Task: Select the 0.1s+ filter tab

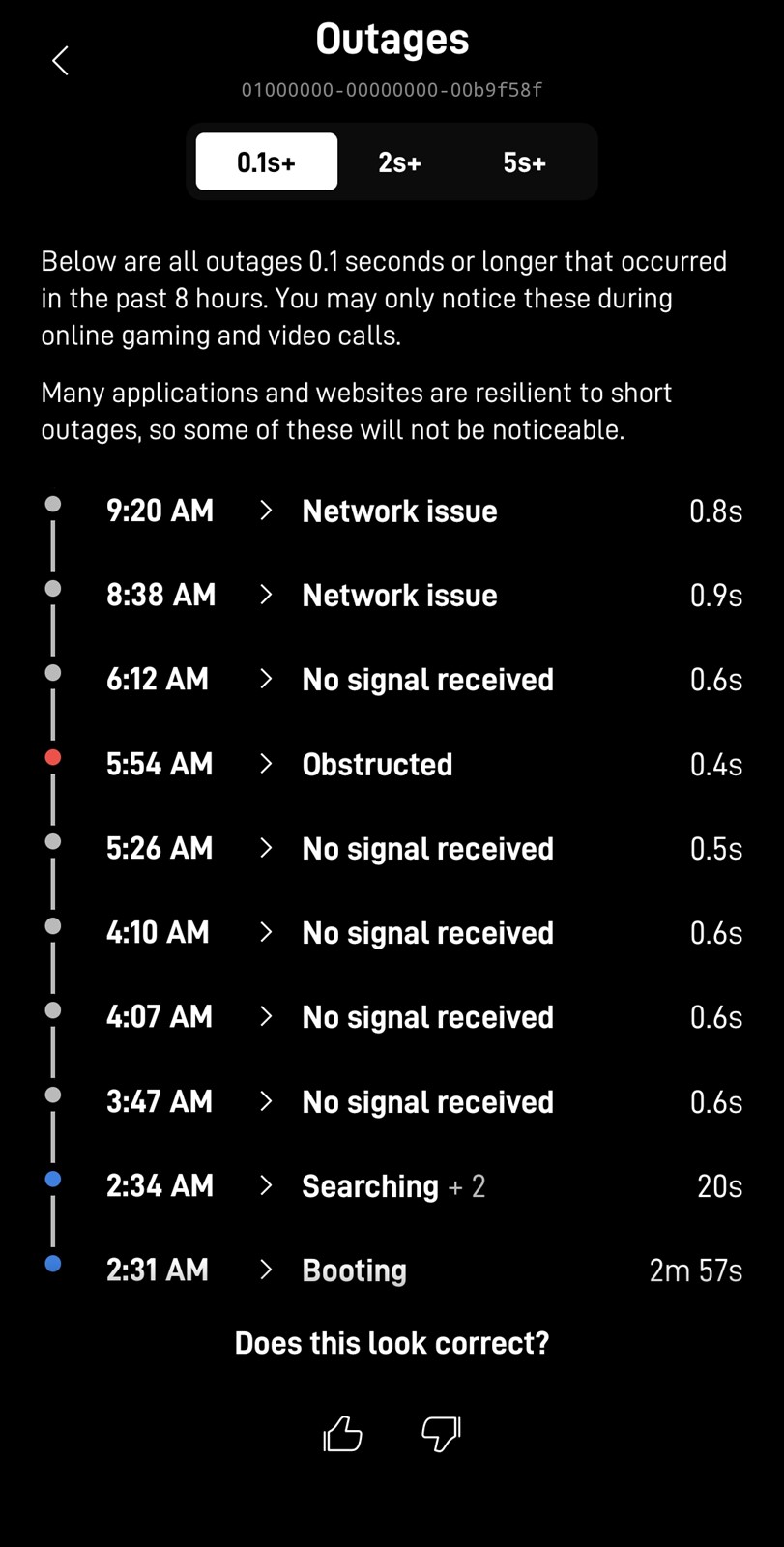Action: coord(267,161)
